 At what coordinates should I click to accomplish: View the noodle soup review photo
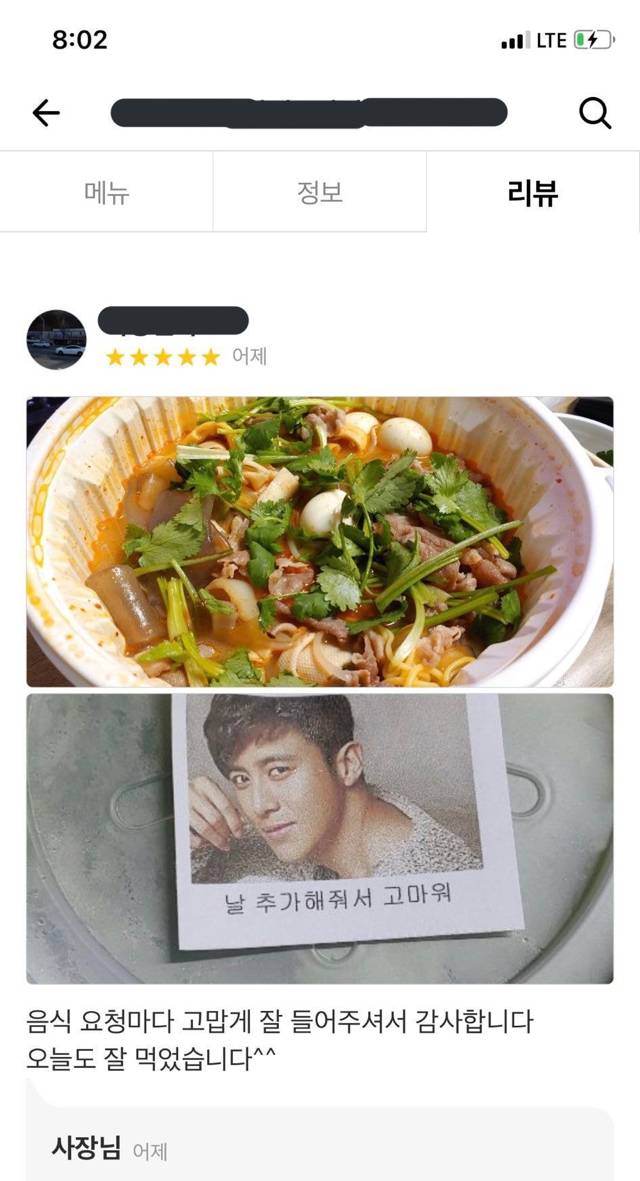tap(320, 541)
